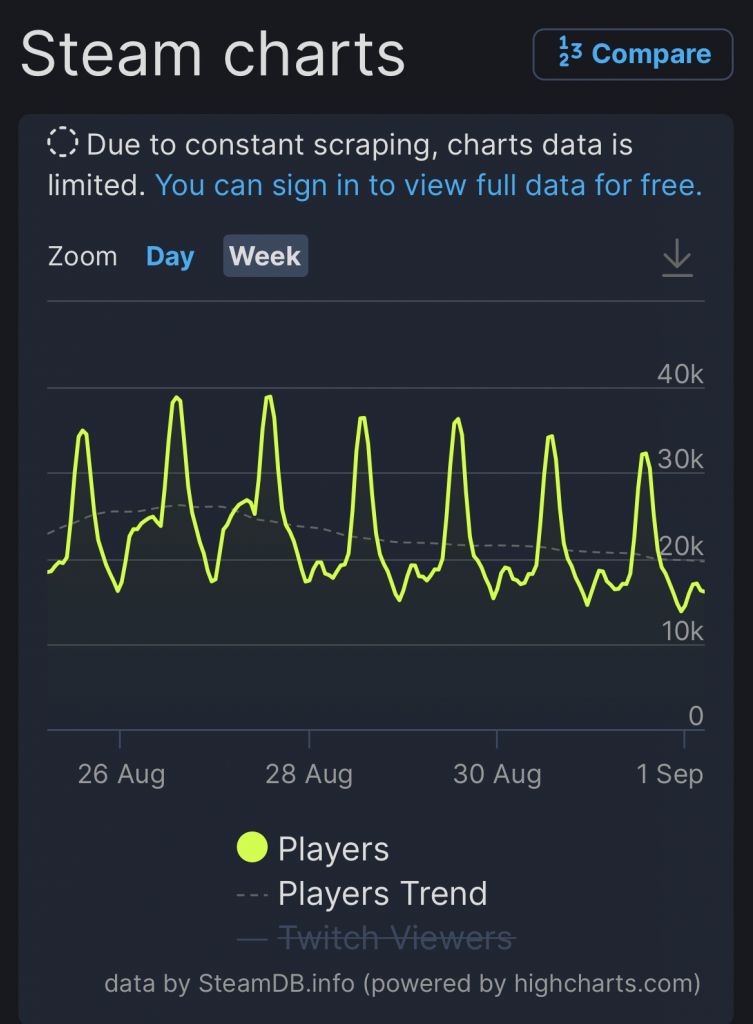753x1024 pixels.
Task: Open the sign in link for full data
Action: point(428,185)
